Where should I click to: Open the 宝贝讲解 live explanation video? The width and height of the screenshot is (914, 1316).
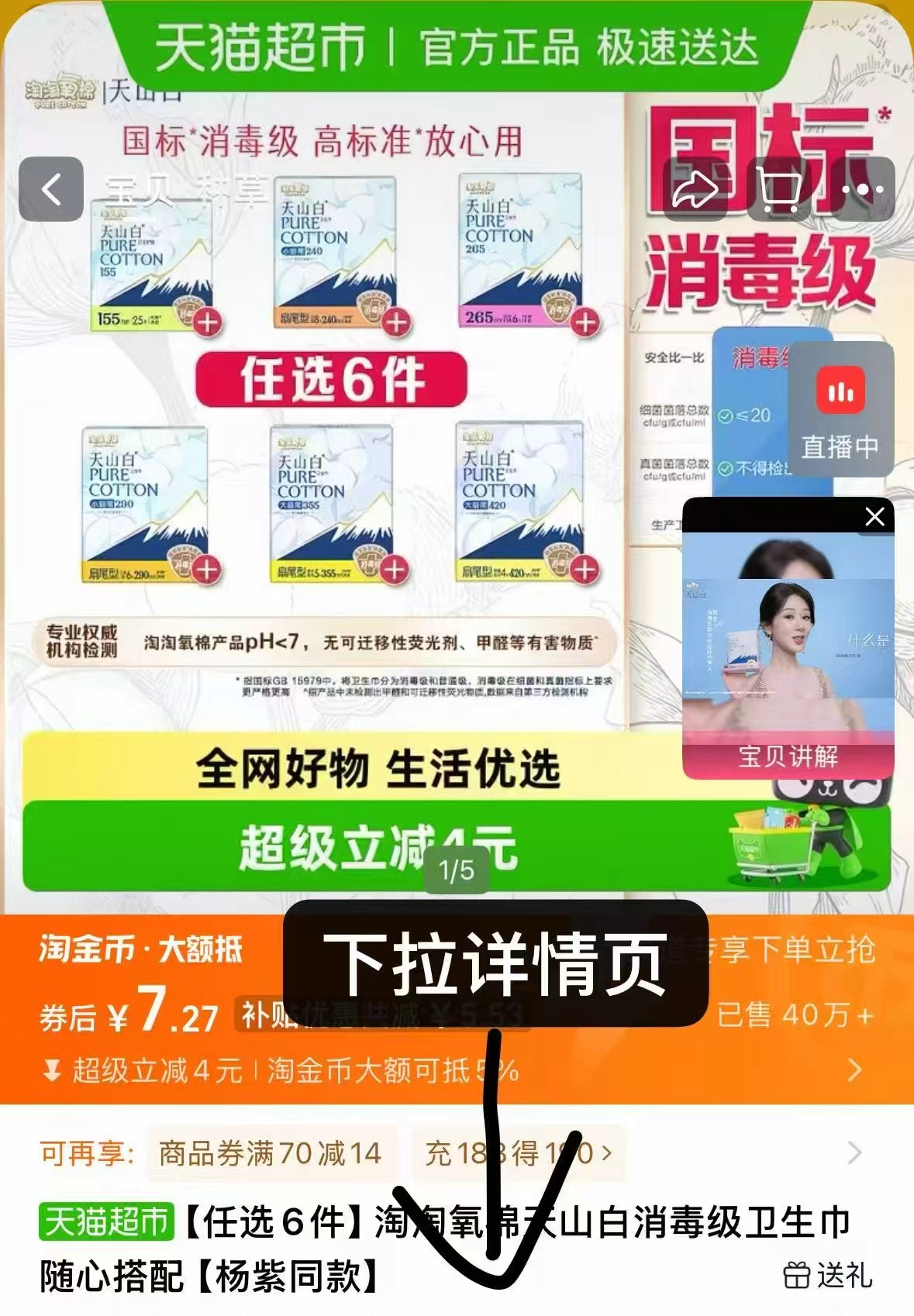(x=788, y=651)
